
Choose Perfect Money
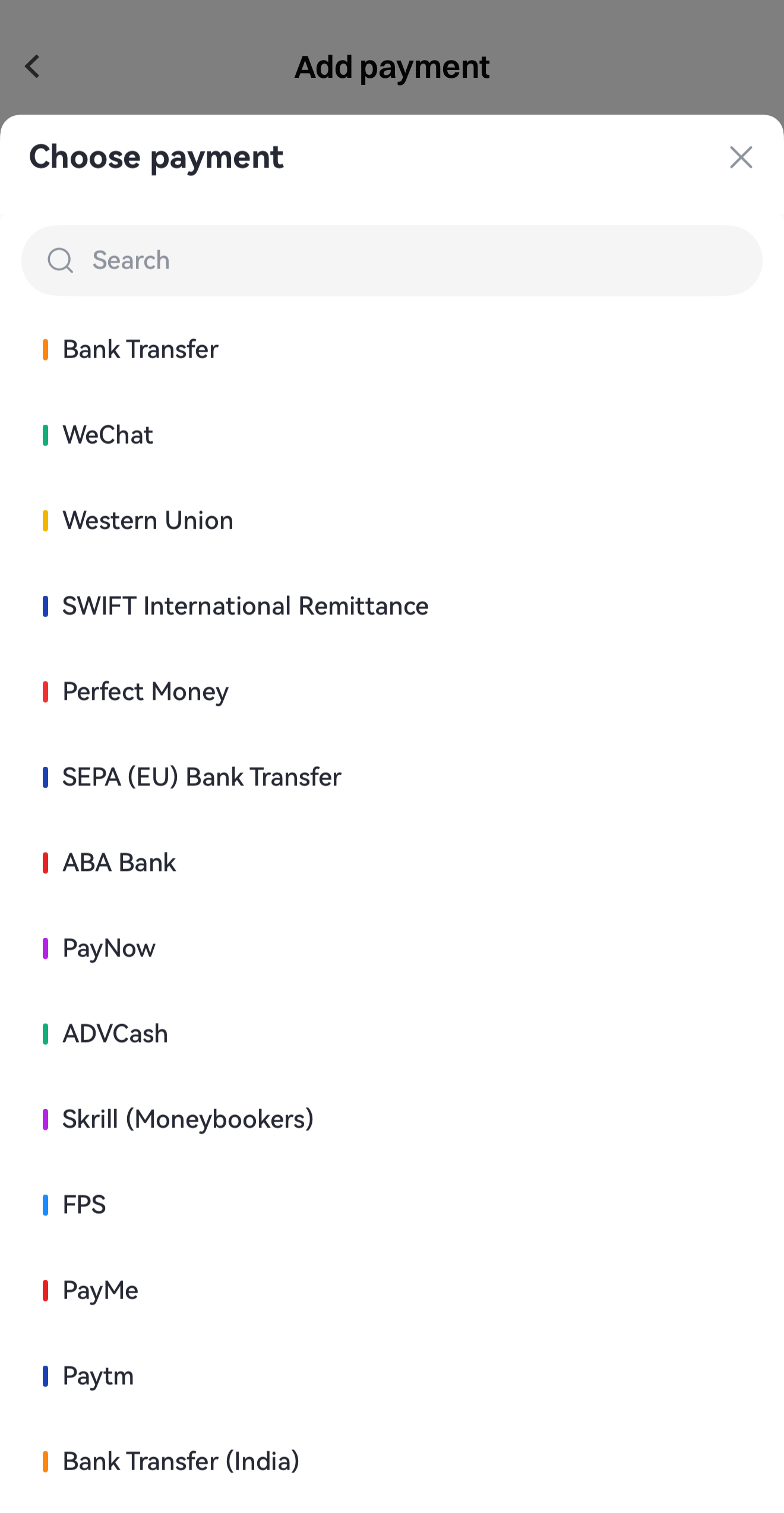[x=146, y=691]
